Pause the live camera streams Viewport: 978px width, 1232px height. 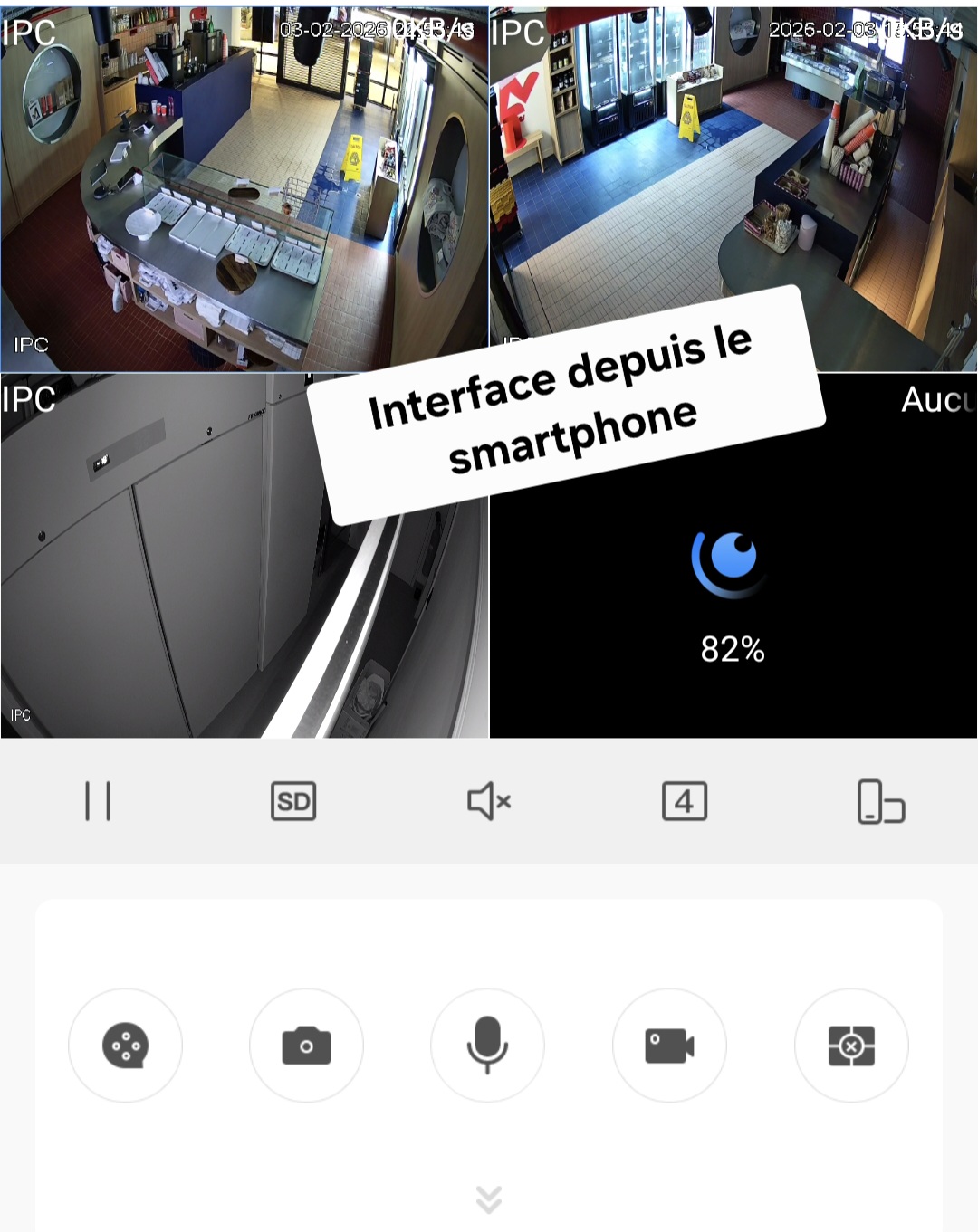98,801
